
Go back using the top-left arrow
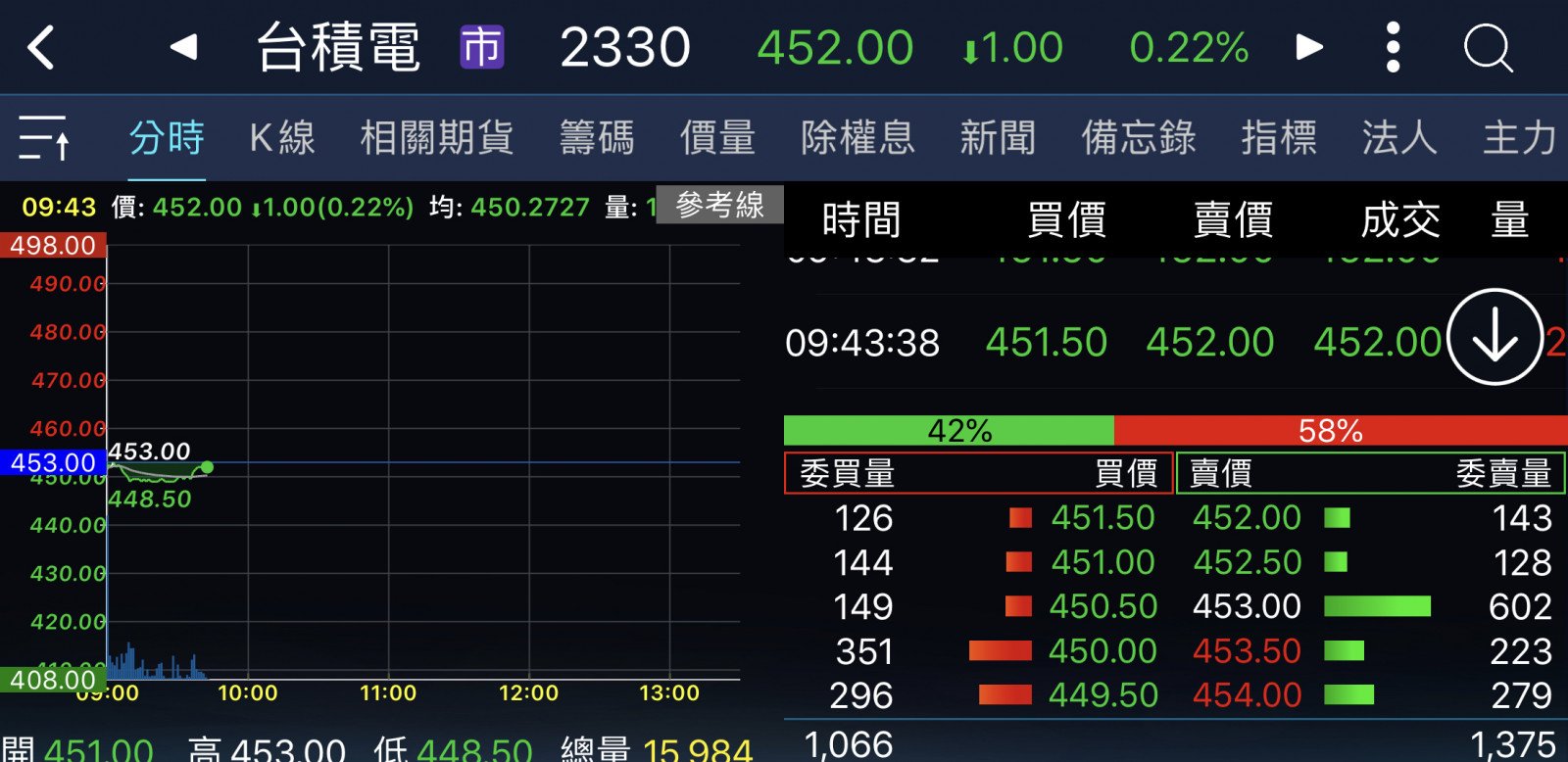coord(41,47)
